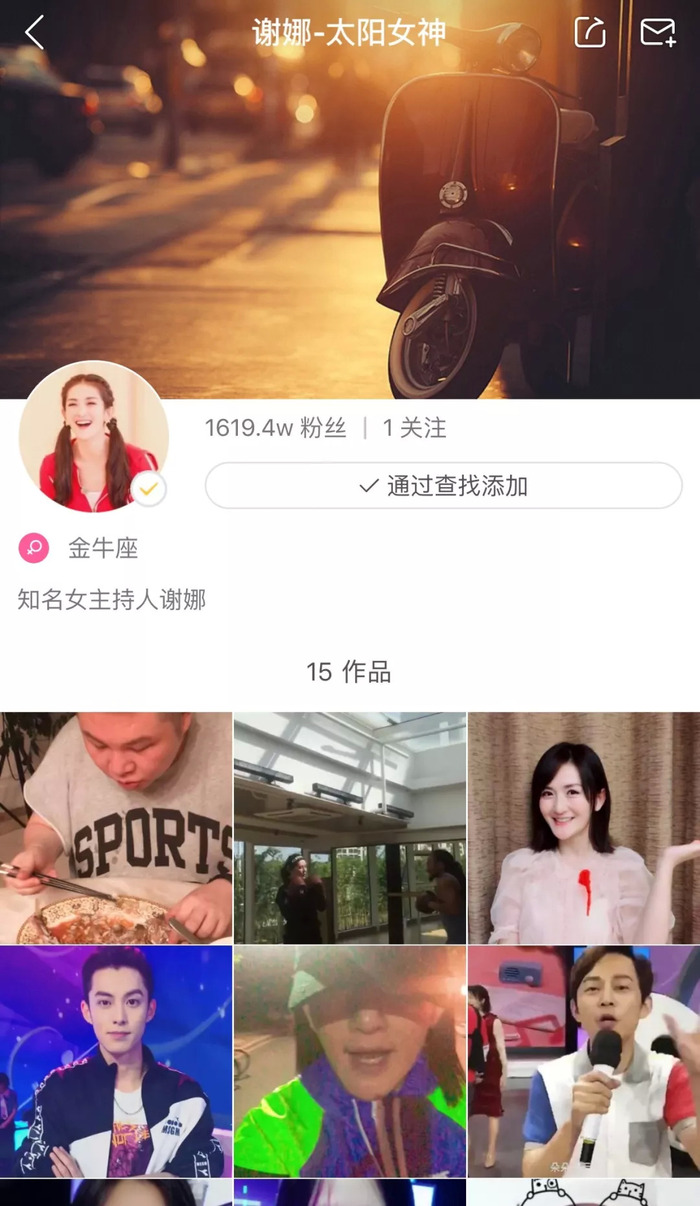700x1206 pixels.
Task: Open the video of man holding microphone
Action: (x=584, y=1062)
